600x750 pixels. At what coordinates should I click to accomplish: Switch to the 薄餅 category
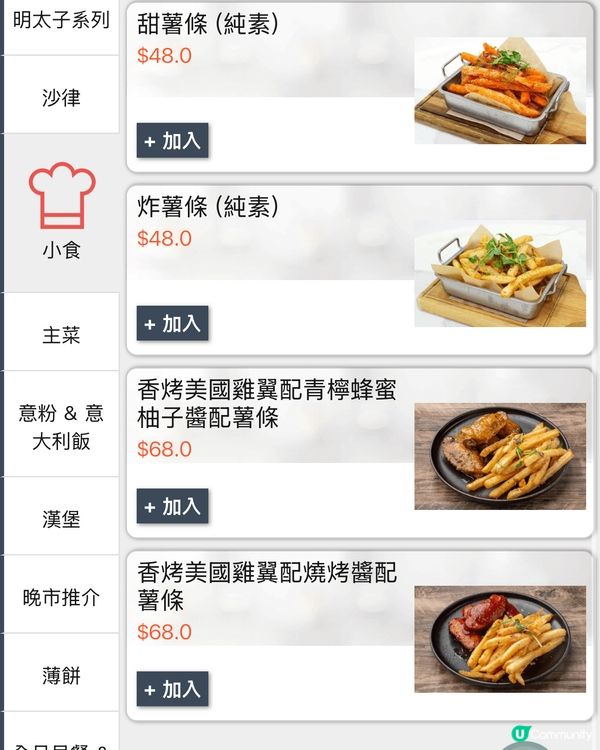[x=61, y=675]
